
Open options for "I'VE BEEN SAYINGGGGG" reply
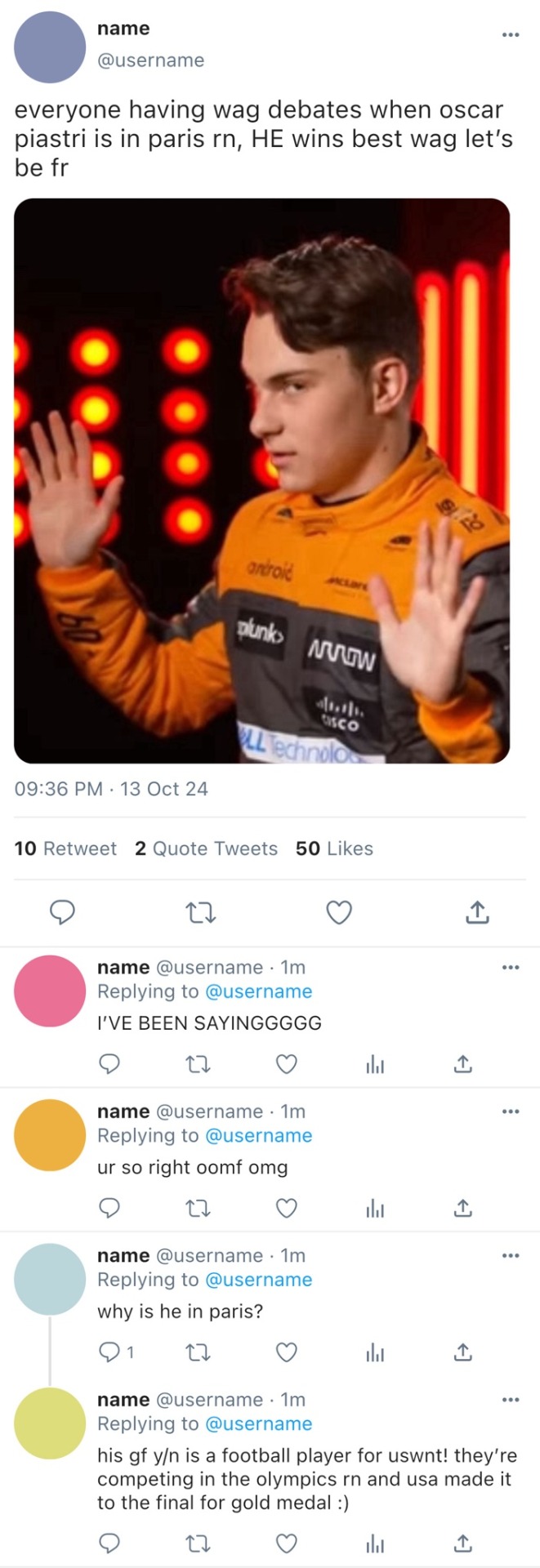(511, 968)
